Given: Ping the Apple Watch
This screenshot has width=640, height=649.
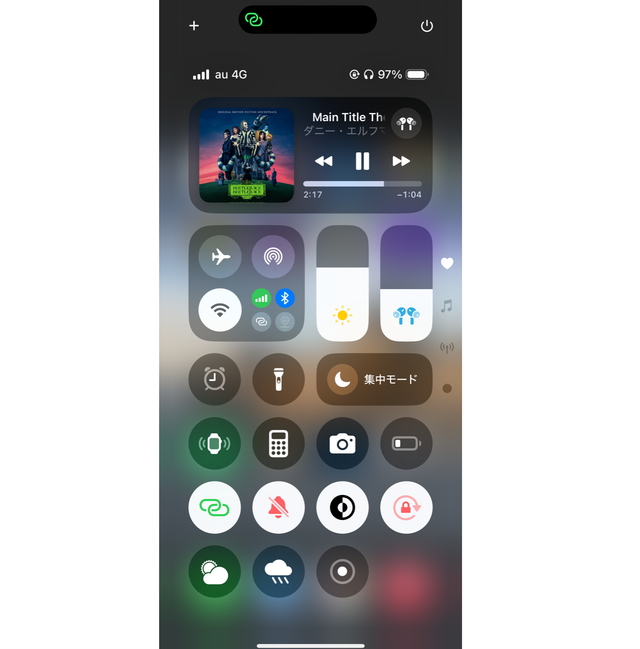Looking at the screenshot, I should click(214, 444).
